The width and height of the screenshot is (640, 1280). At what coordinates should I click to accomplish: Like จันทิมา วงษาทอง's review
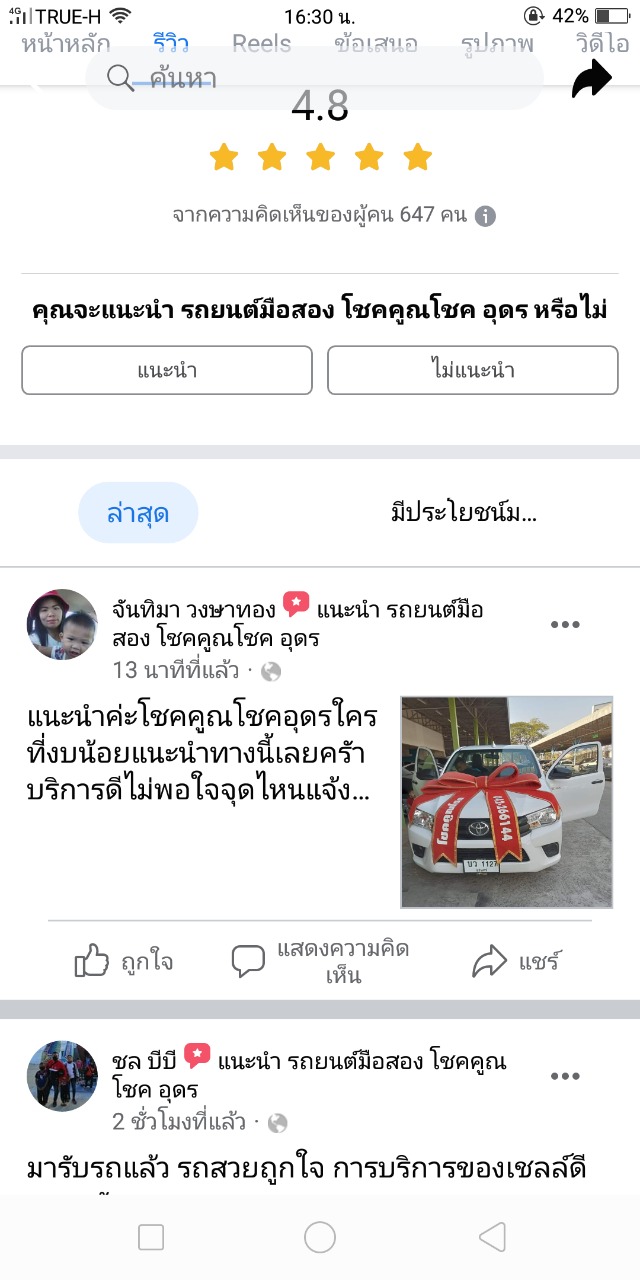click(125, 962)
